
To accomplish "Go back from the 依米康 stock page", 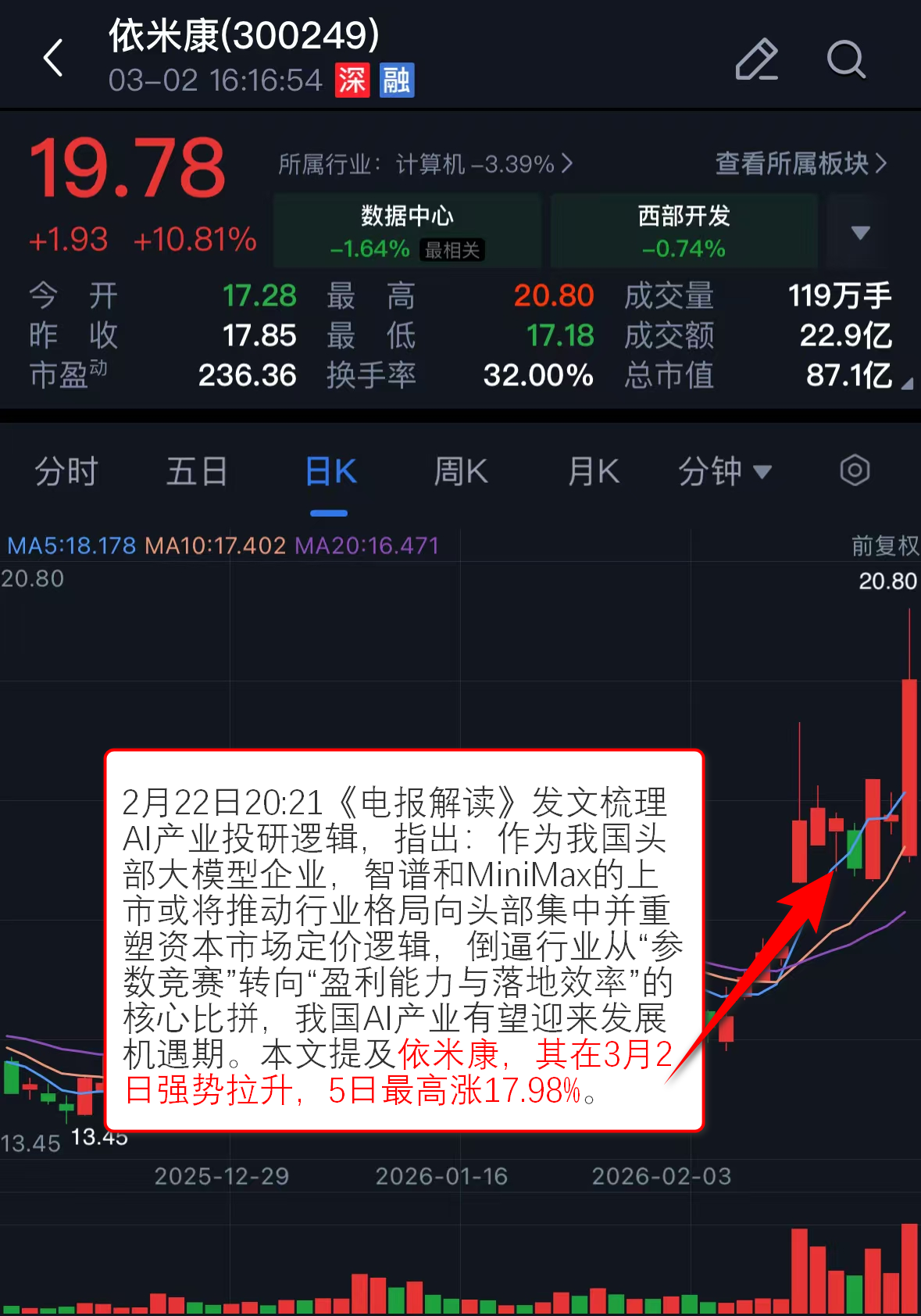I will 53,59.
